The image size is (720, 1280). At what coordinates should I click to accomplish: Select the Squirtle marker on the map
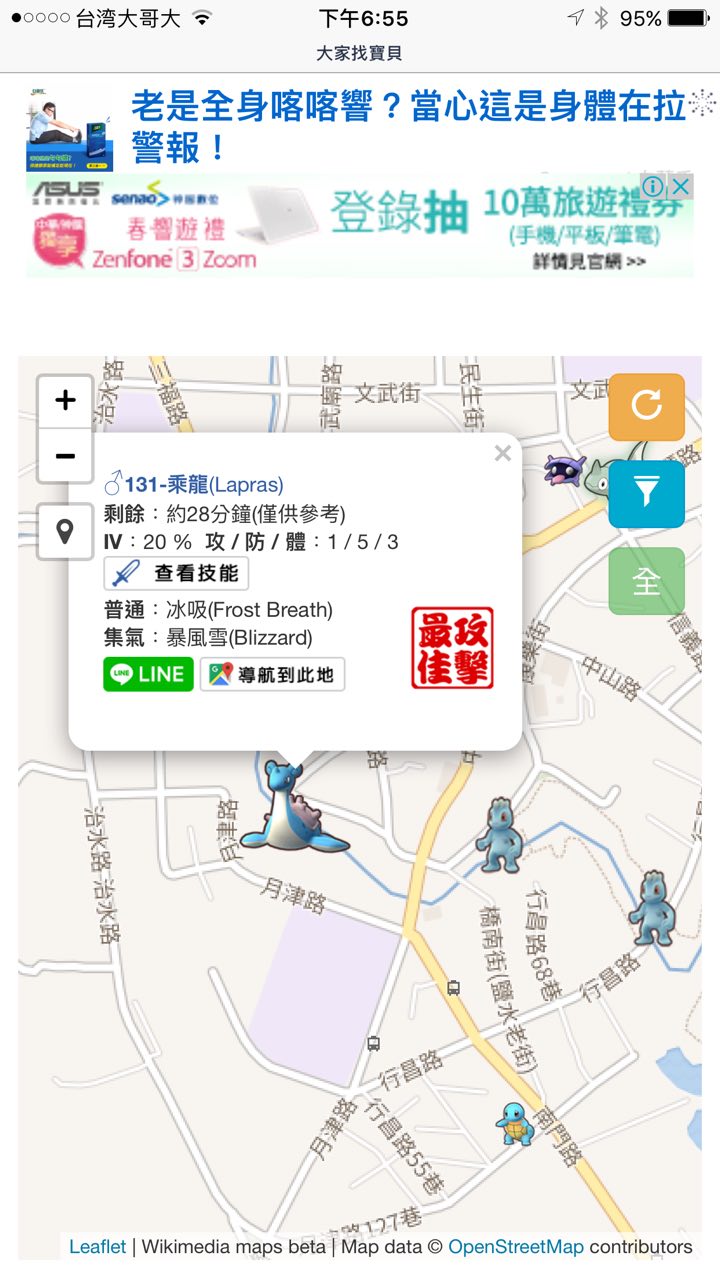pos(514,1124)
